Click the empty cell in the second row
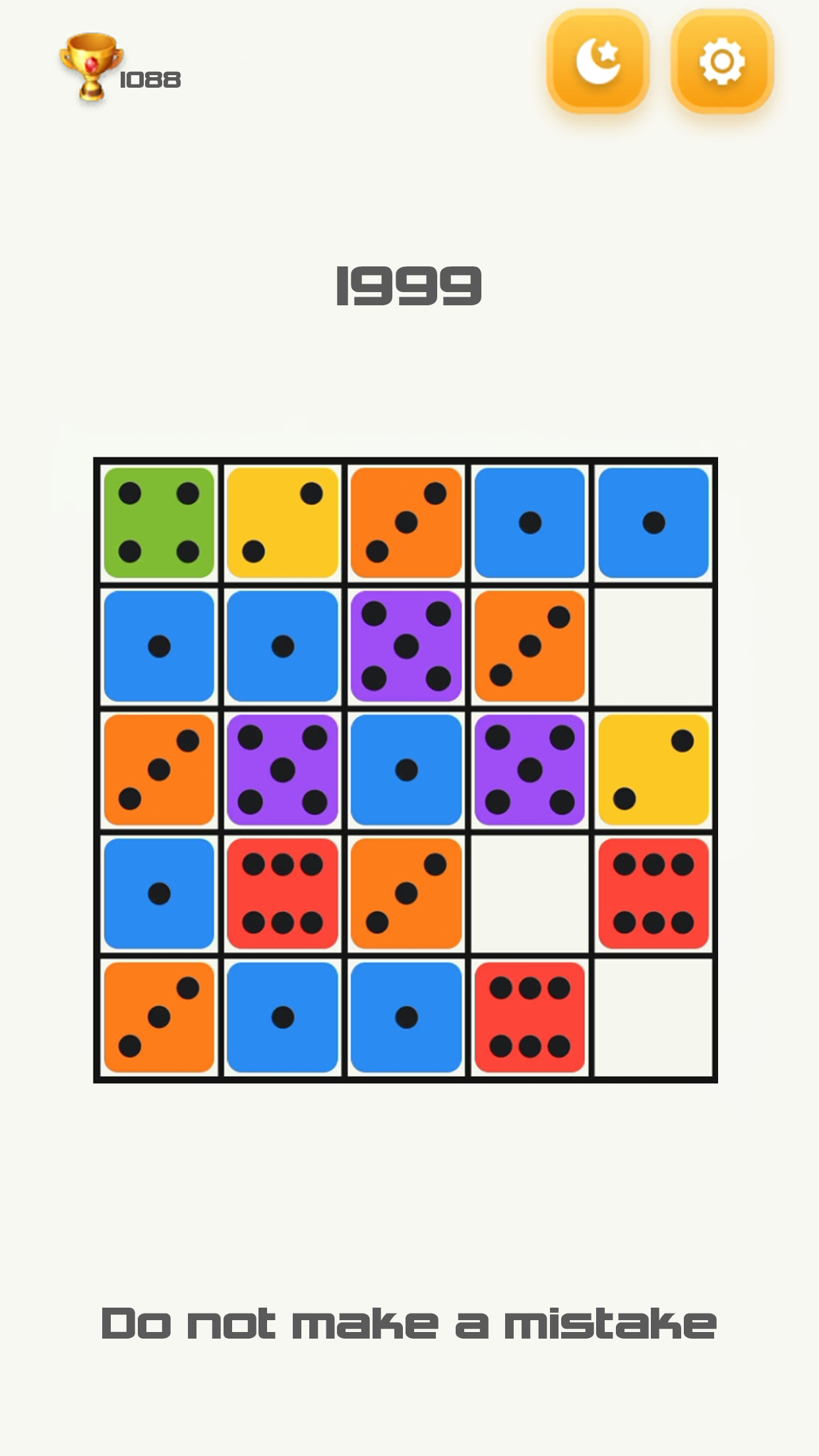The height and width of the screenshot is (1456, 819). [x=654, y=644]
